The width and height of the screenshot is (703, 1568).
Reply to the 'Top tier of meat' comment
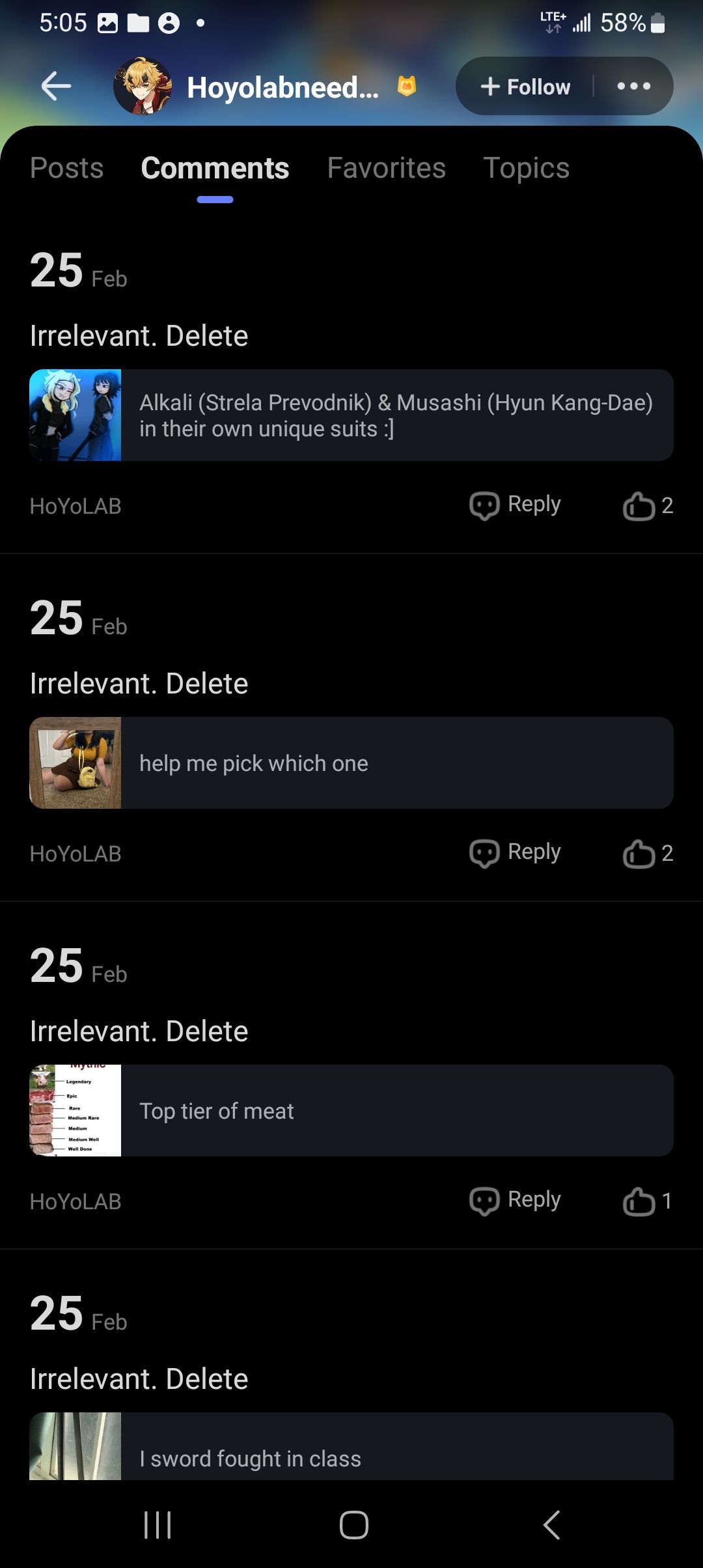(x=516, y=1201)
